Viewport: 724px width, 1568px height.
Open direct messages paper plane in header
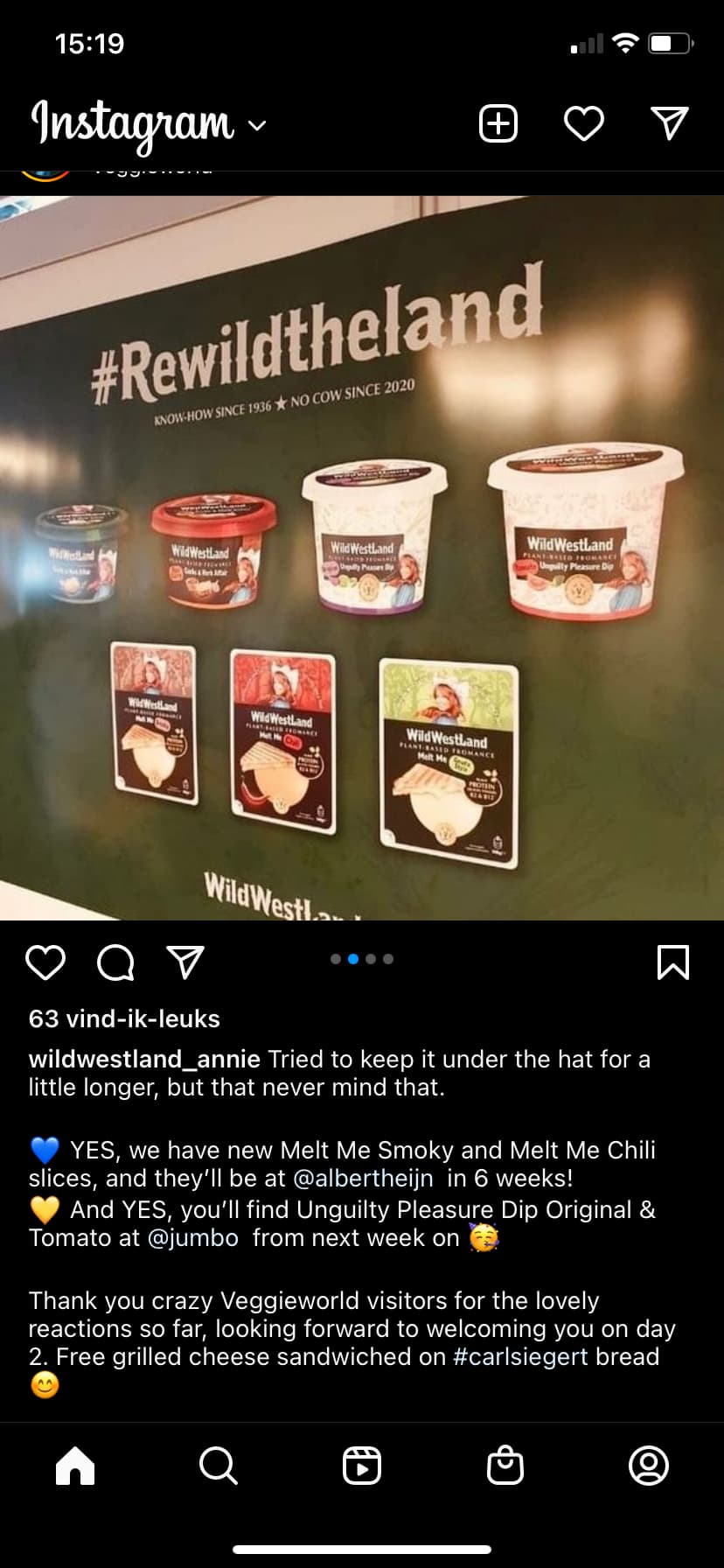[670, 123]
